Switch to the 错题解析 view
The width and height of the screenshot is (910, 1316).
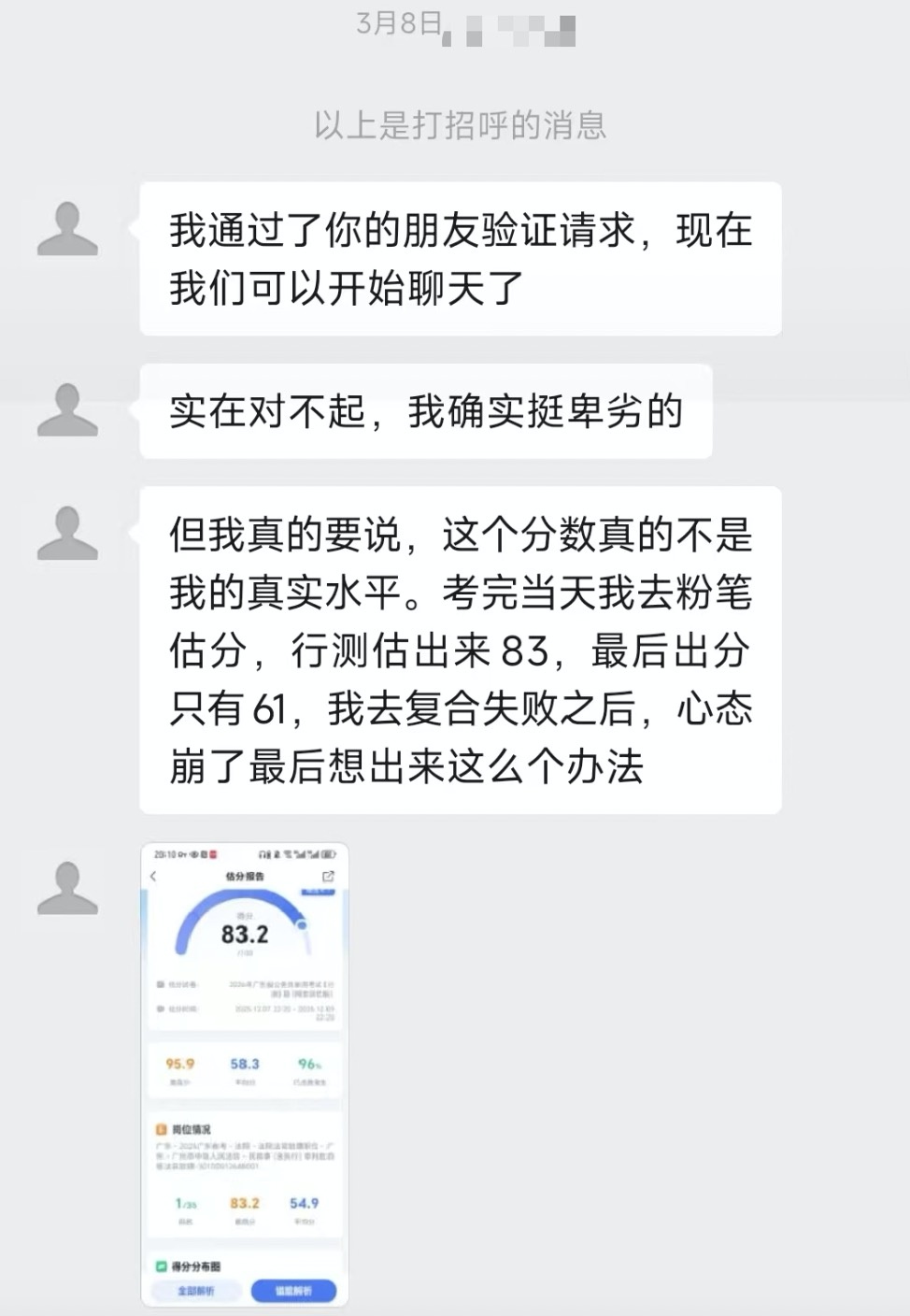293,1291
